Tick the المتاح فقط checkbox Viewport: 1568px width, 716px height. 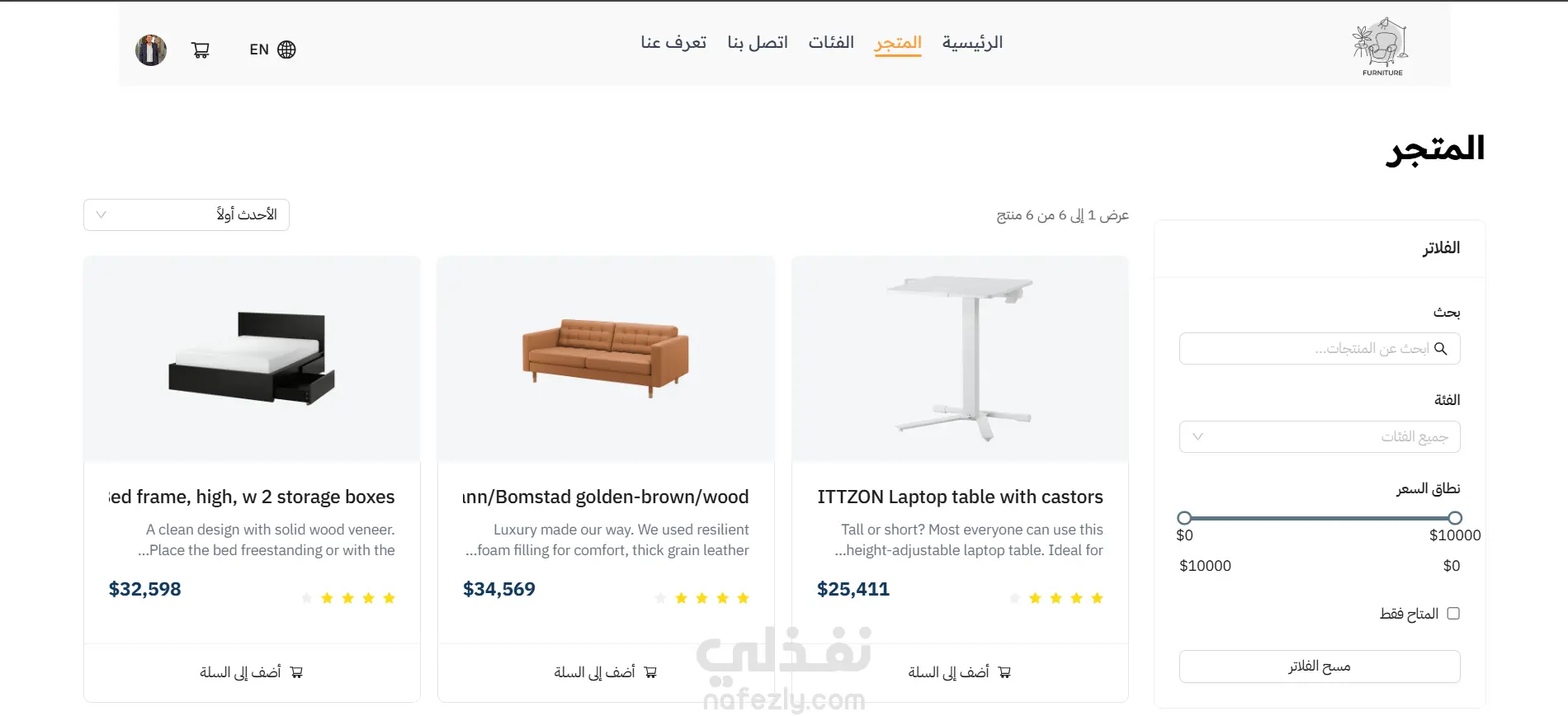pyautogui.click(x=1453, y=614)
